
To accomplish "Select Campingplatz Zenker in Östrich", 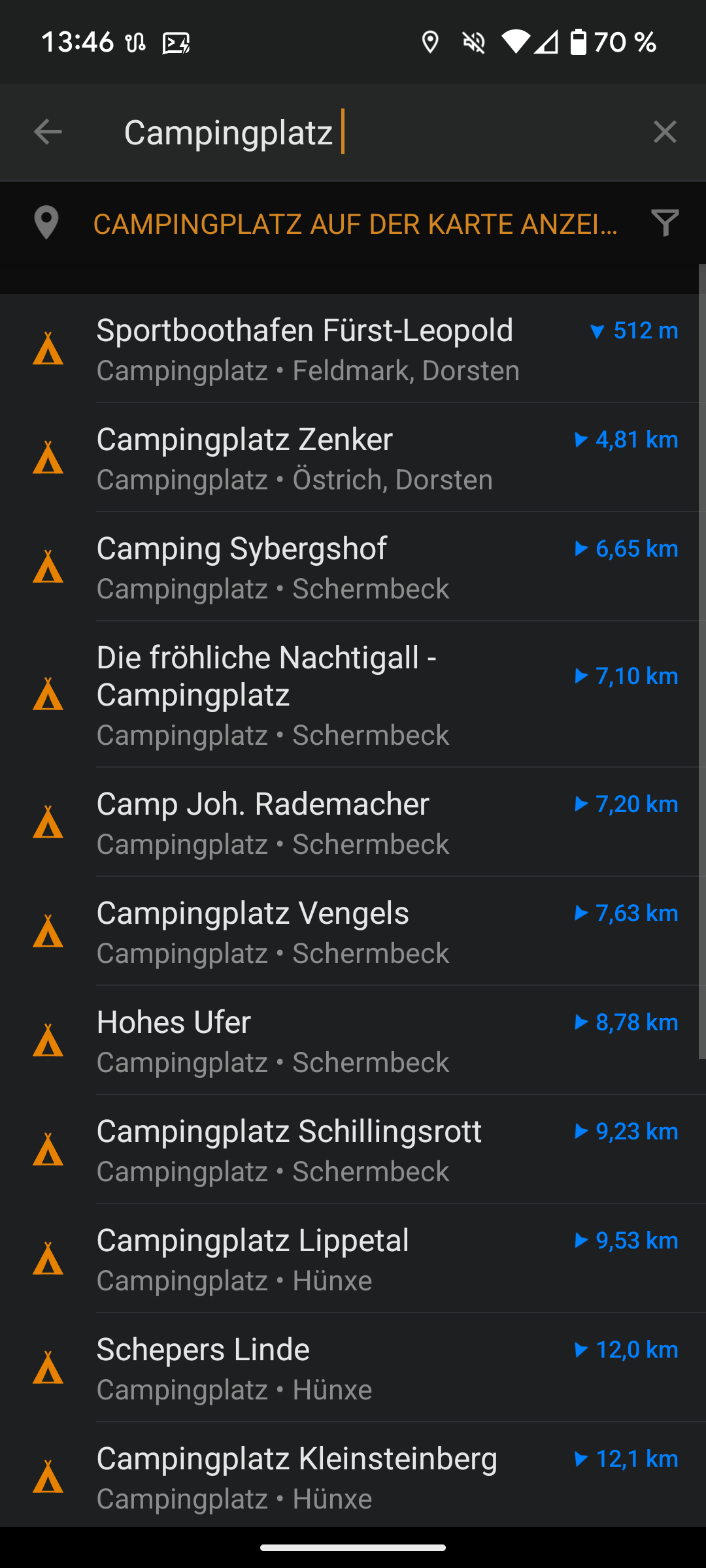I will (x=353, y=457).
